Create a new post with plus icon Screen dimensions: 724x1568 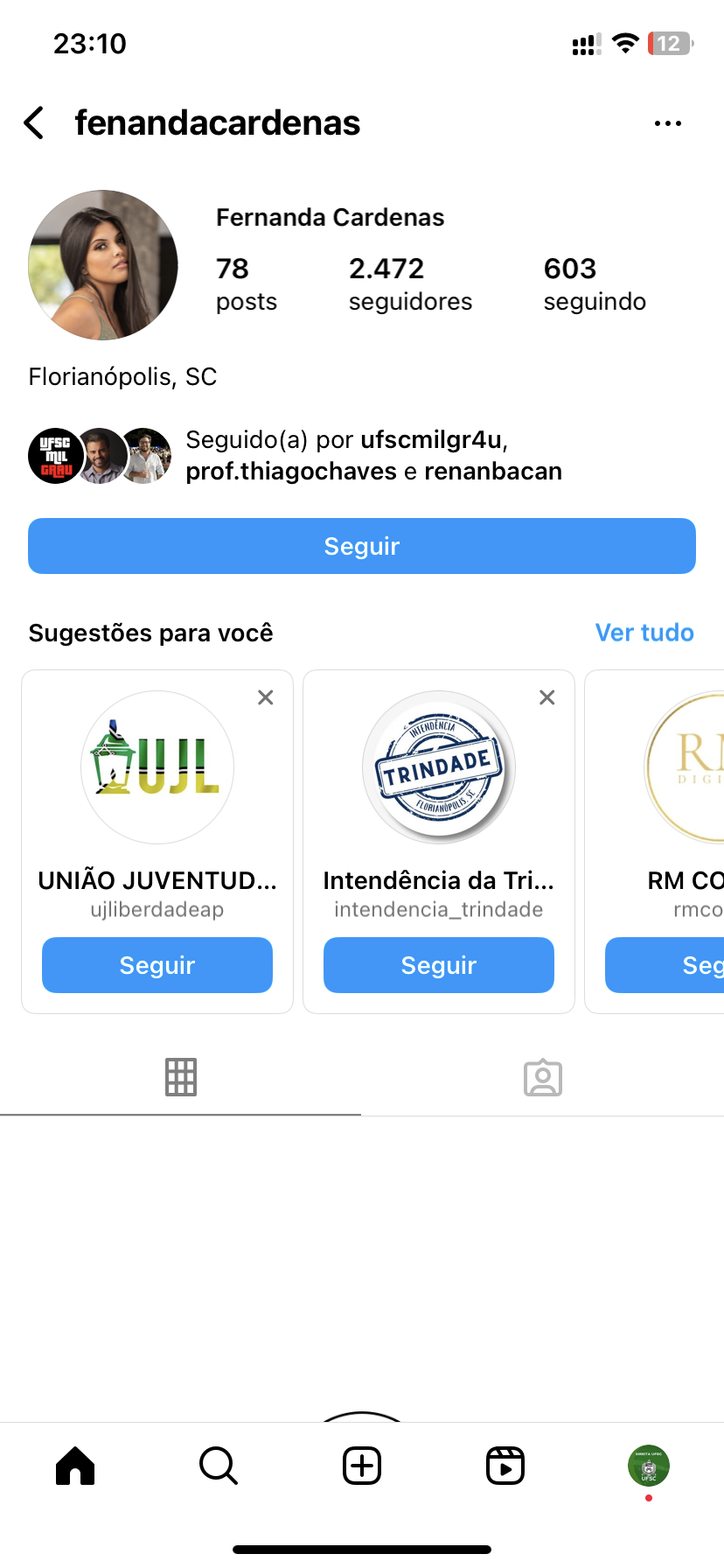[x=362, y=1466]
